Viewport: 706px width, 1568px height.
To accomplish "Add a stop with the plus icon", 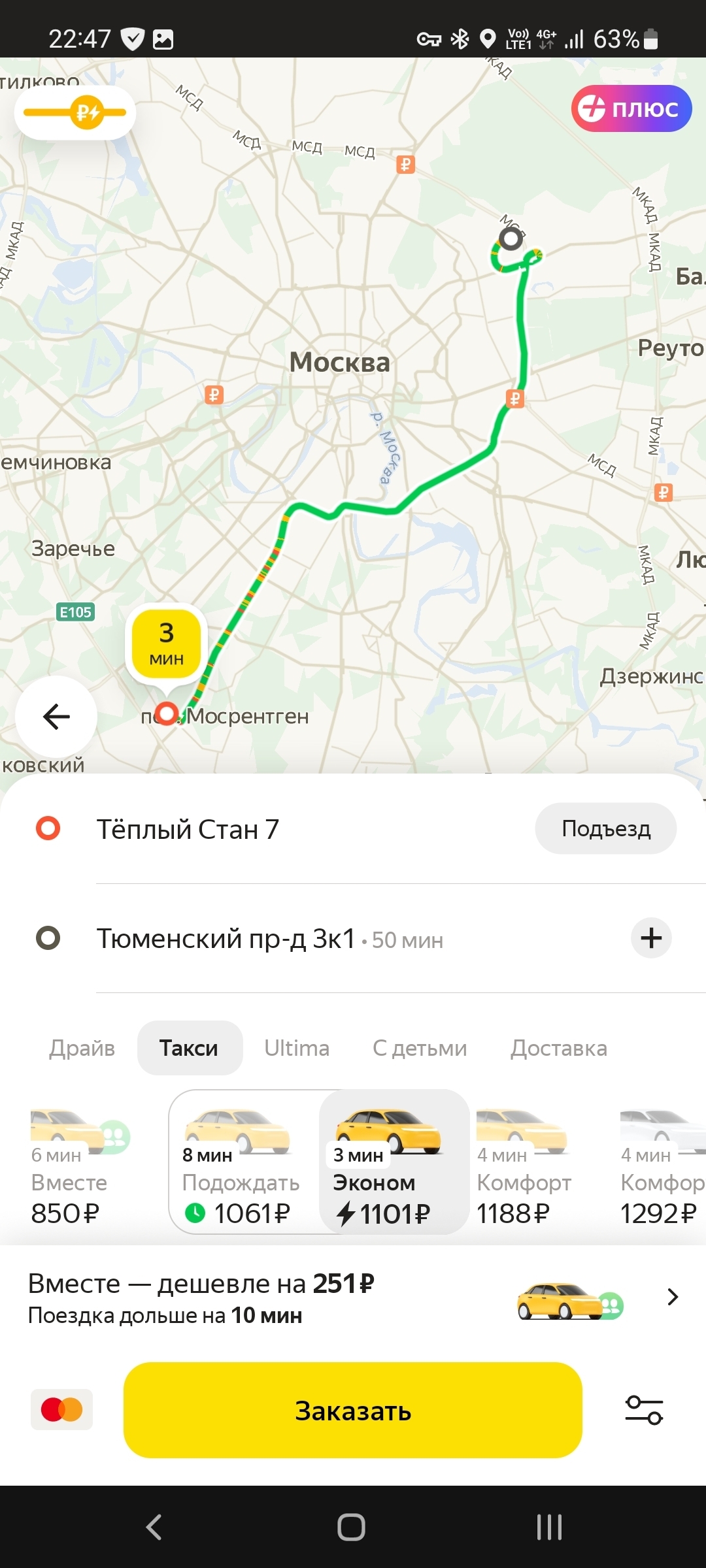I will tap(651, 938).
